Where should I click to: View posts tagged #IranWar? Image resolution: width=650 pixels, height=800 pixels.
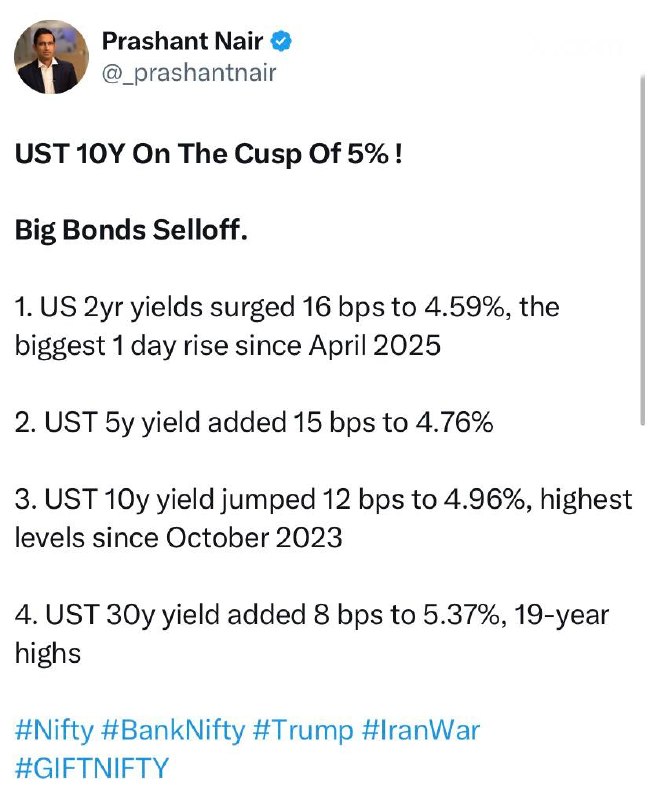(x=421, y=730)
